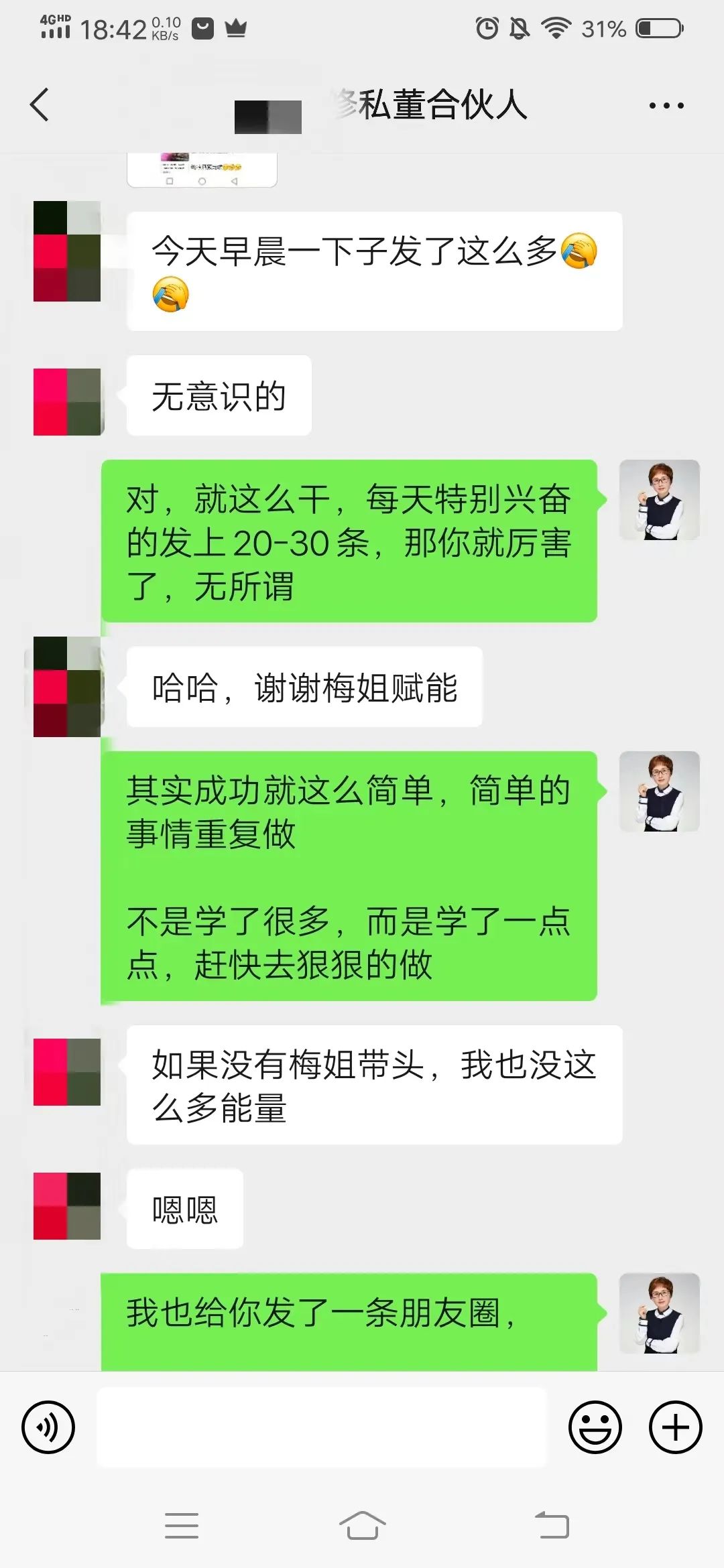Open the emoji sticker panel
724x1568 pixels.
coord(595,1427)
